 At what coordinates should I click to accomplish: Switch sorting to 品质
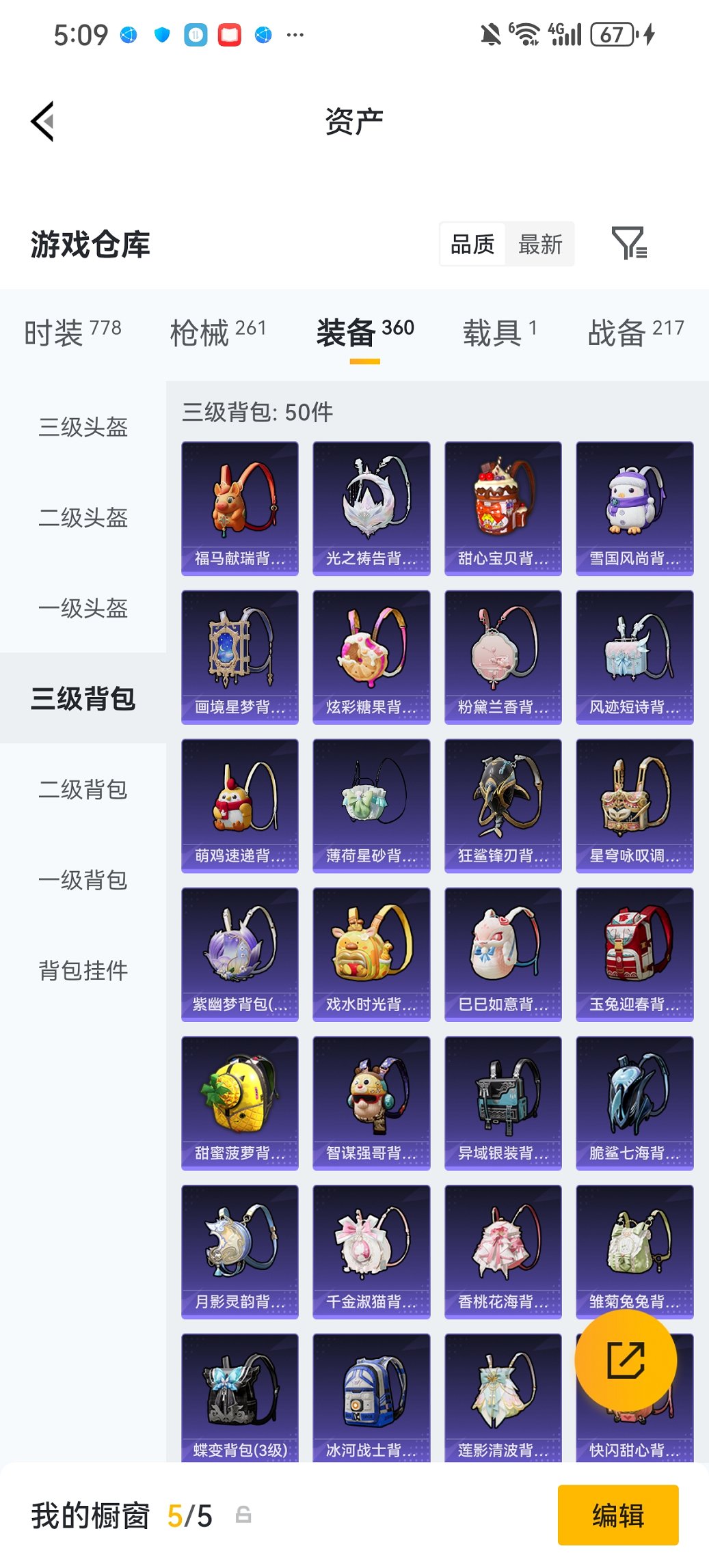[472, 244]
